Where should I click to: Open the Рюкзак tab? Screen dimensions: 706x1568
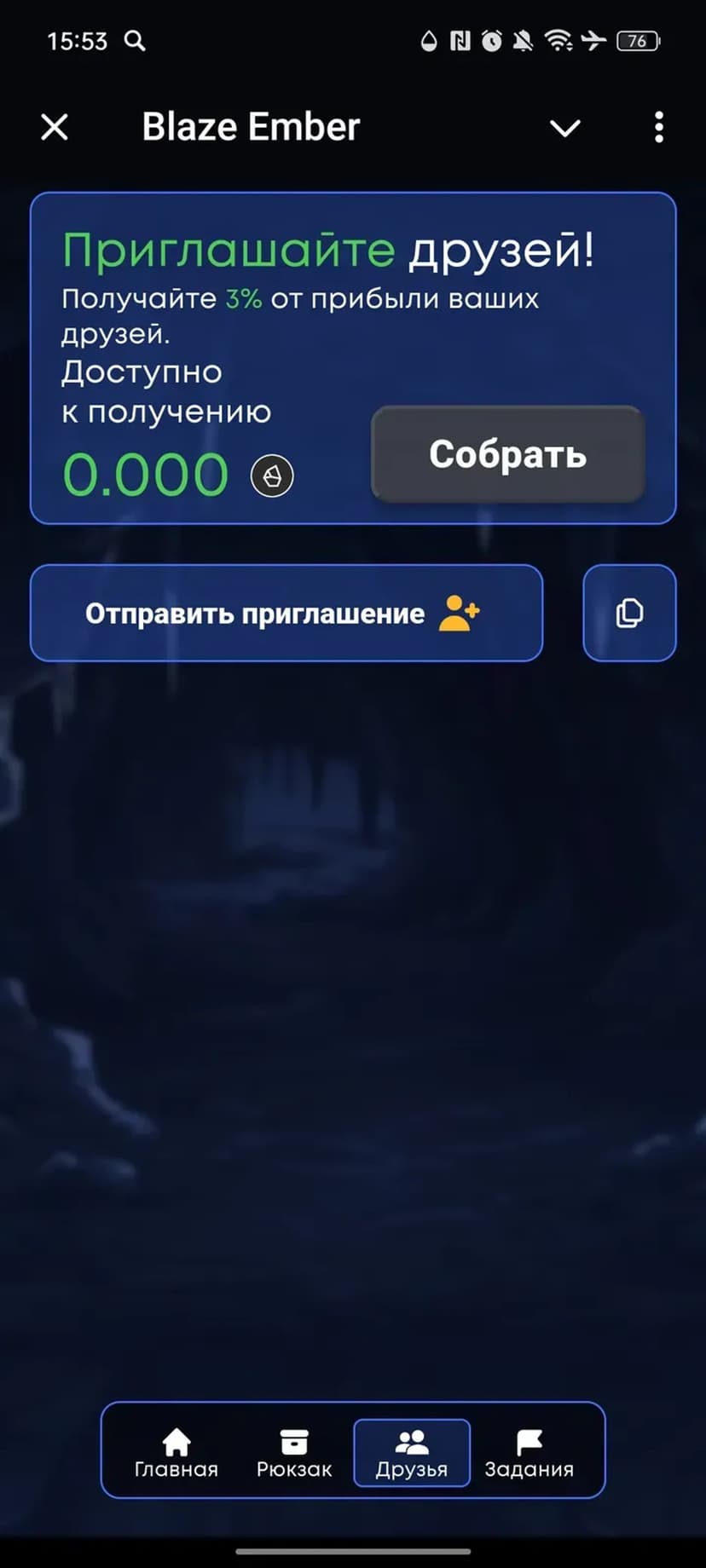pyautogui.click(x=294, y=1453)
